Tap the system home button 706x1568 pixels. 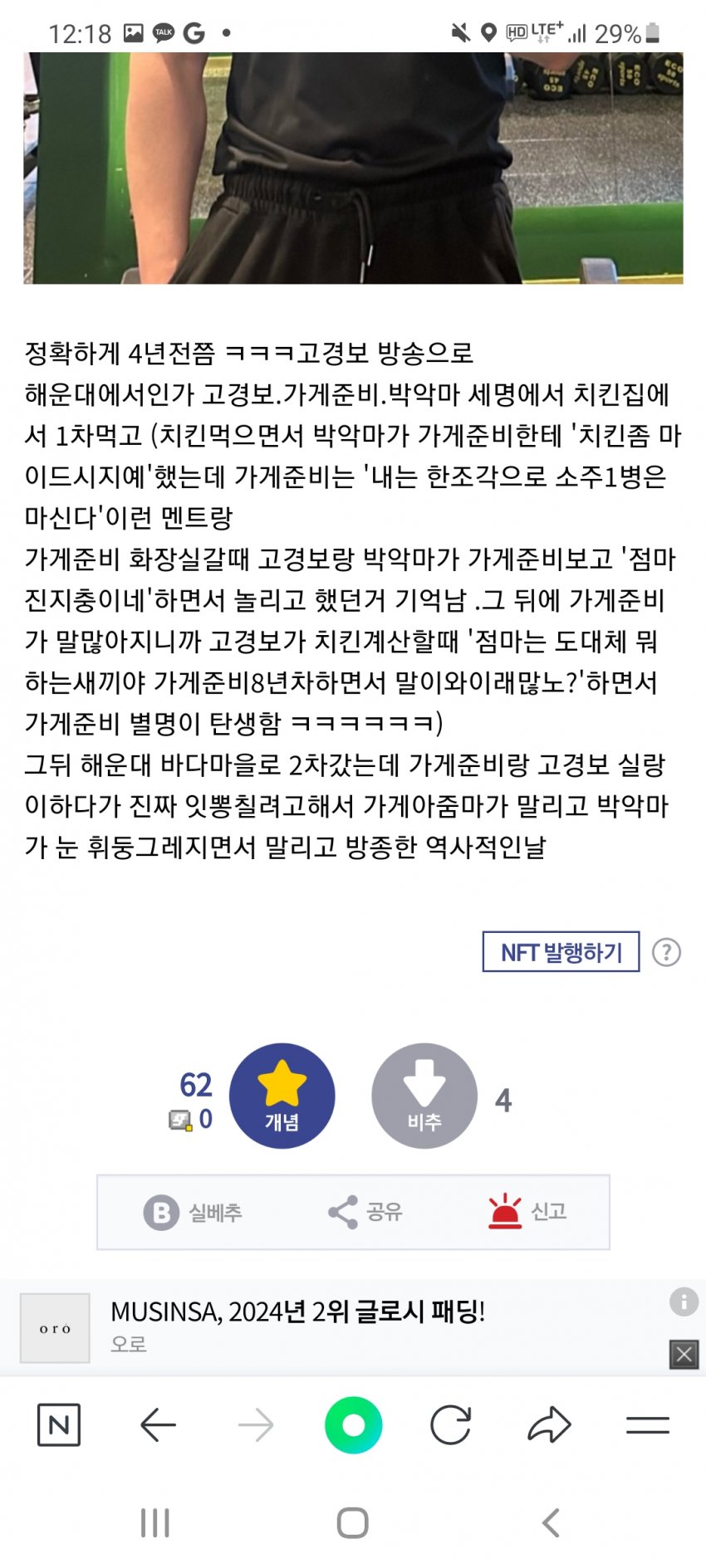tap(353, 1523)
